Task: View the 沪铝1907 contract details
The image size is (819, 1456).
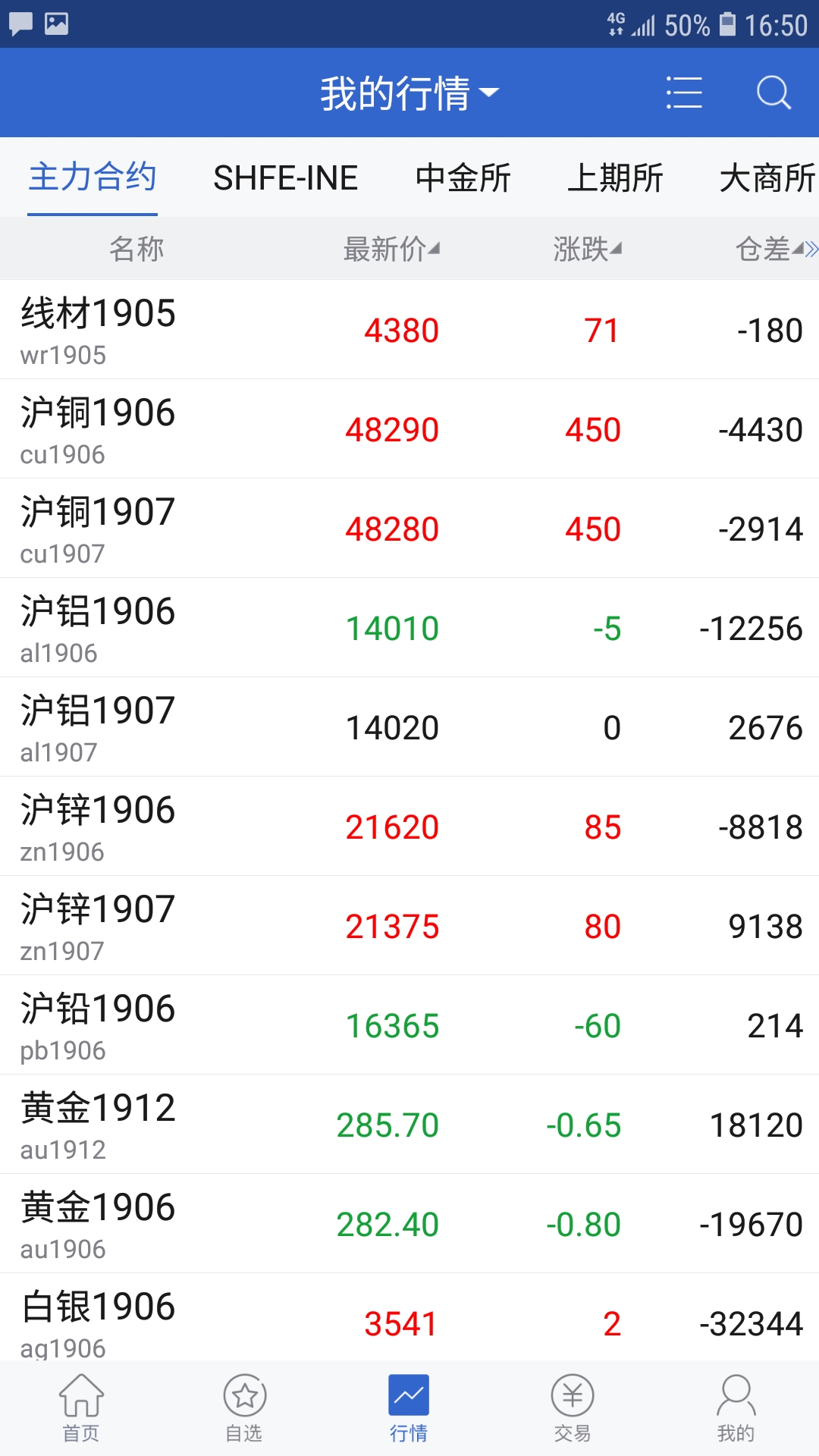Action: (409, 727)
